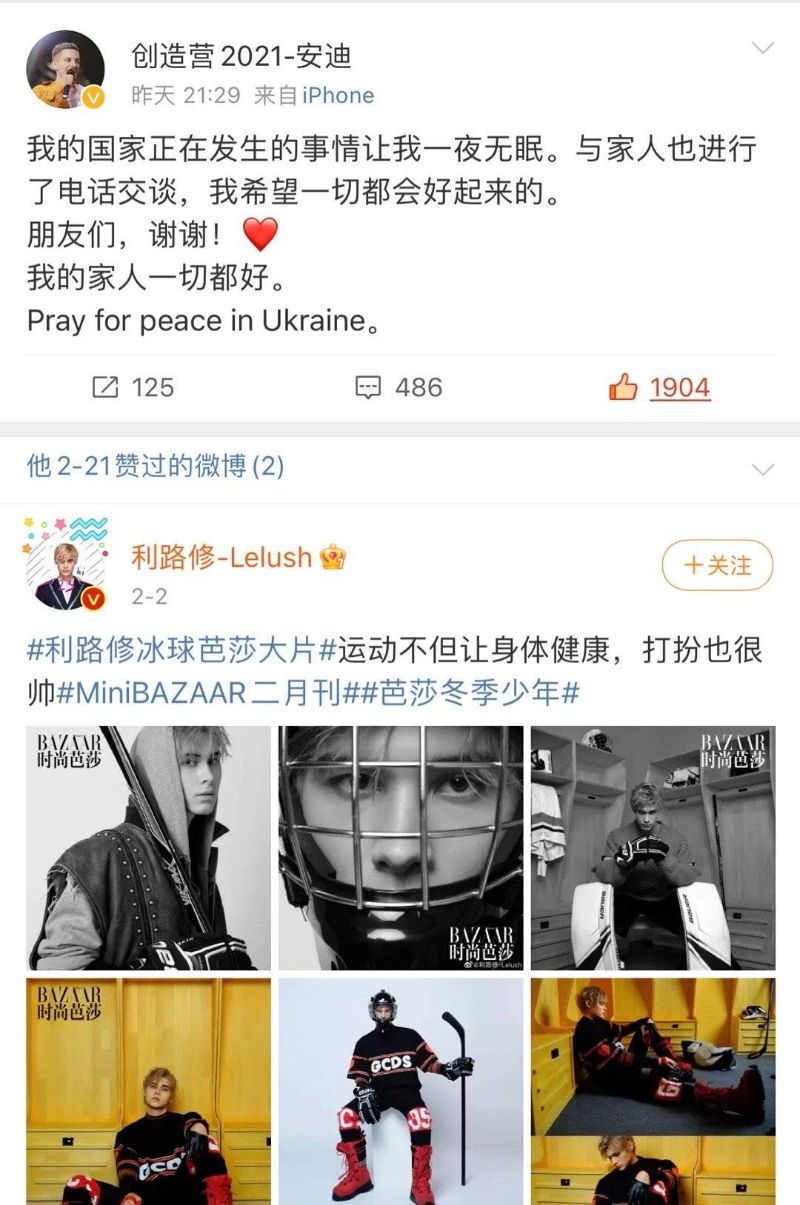The image size is (800, 1205).
Task: Follow 利路修-Lelush with the +关注 button
Action: [718, 566]
